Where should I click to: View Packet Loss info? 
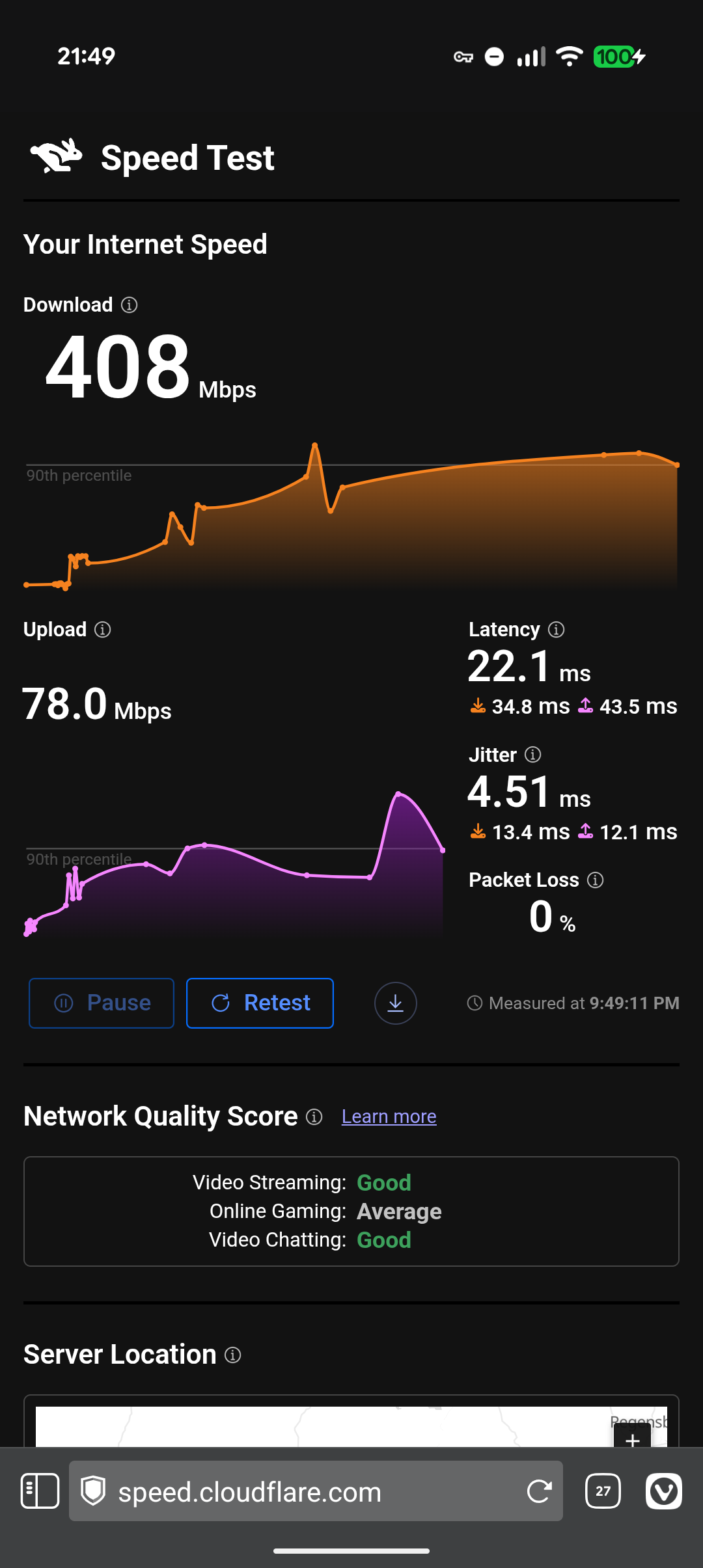coord(595,880)
